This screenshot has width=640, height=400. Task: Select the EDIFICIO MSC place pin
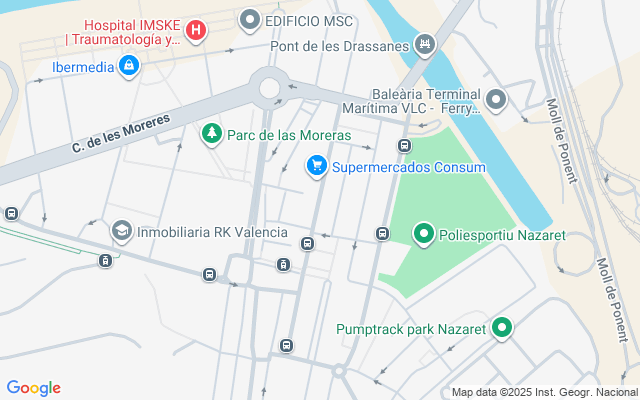coord(250,19)
